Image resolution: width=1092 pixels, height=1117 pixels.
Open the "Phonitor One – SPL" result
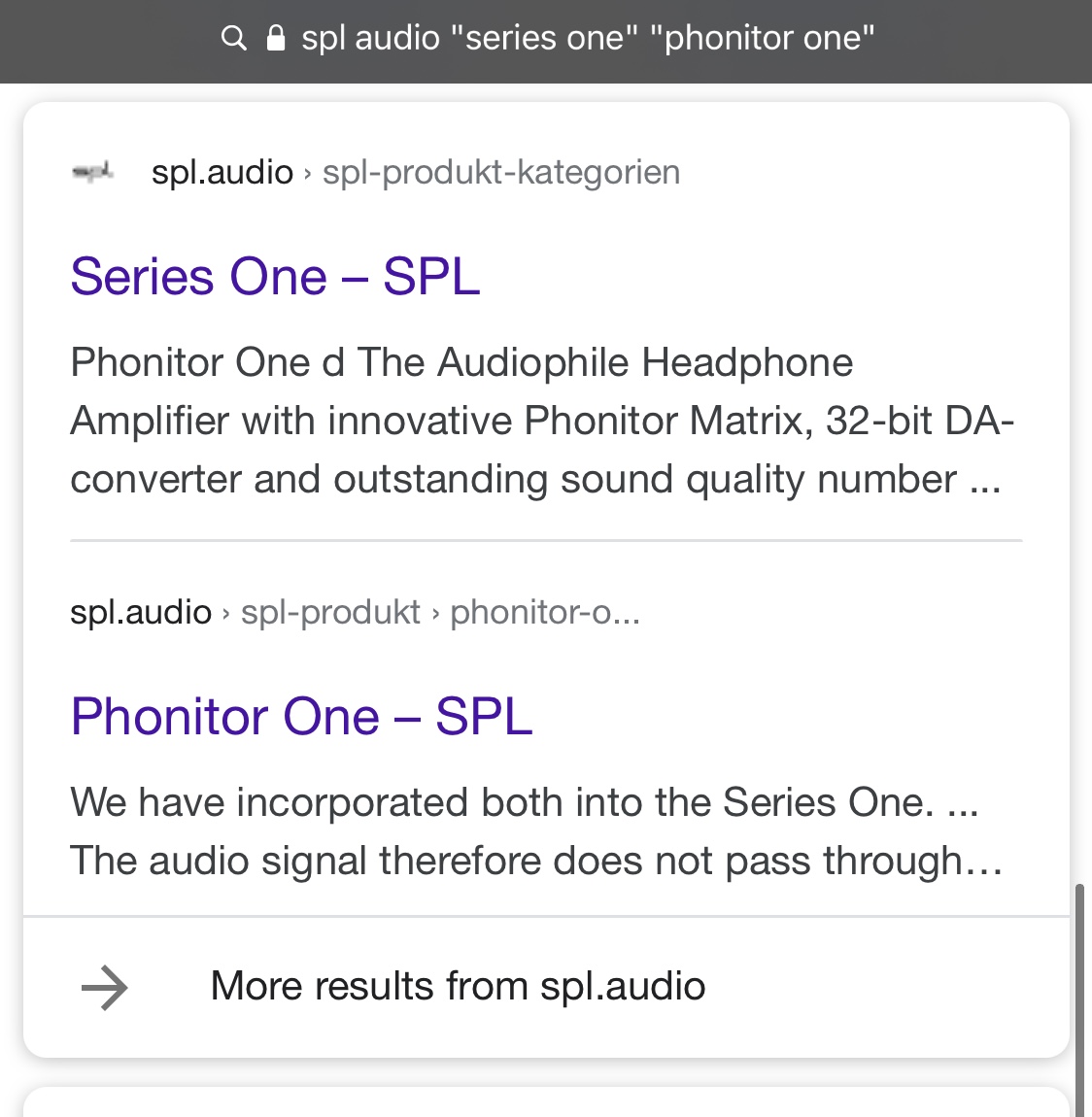point(301,717)
